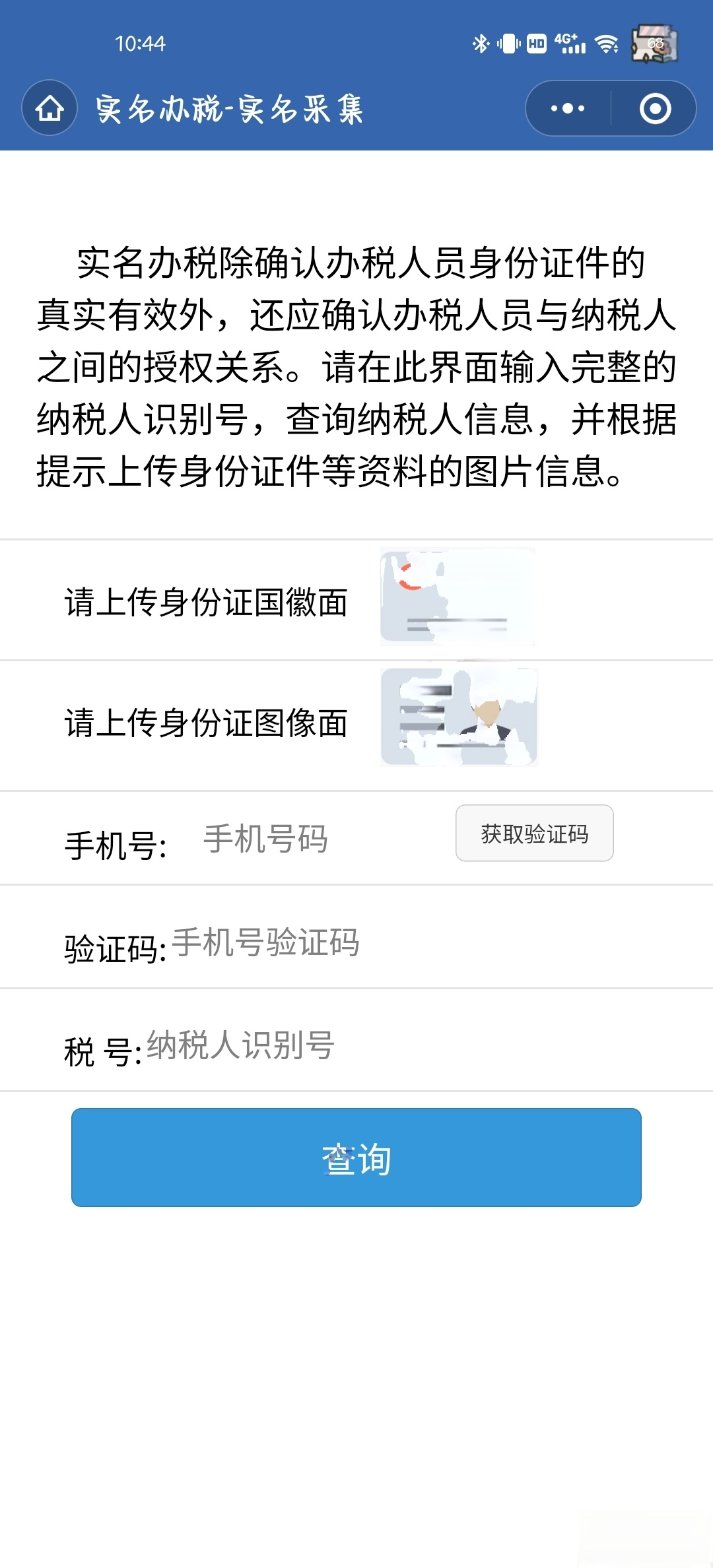Enter the 纳税人识别号 taxpayer ID field
Viewport: 713px width, 1568px height.
tap(396, 1045)
